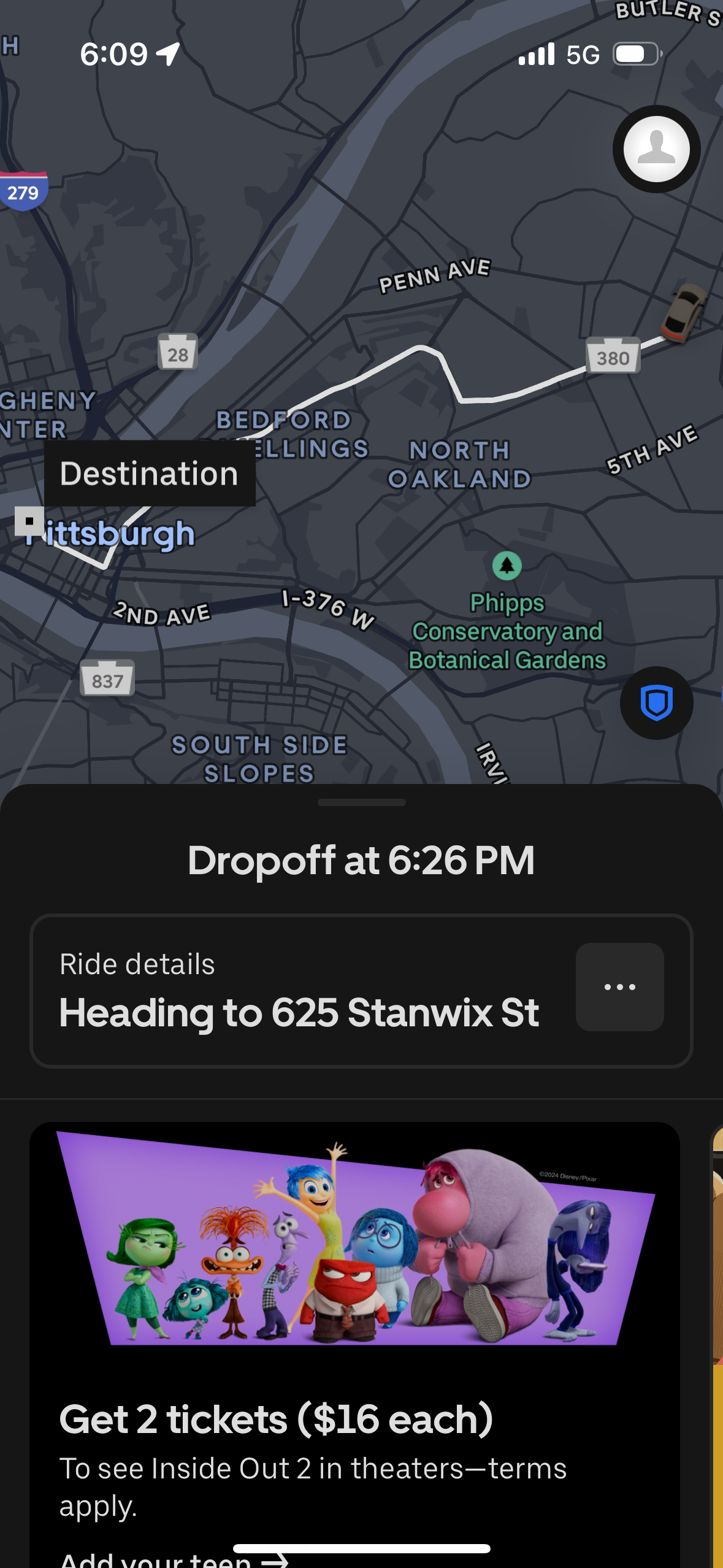Tap the partially visible promo card on the right
The height and width of the screenshot is (1568, 723).
(716, 1288)
